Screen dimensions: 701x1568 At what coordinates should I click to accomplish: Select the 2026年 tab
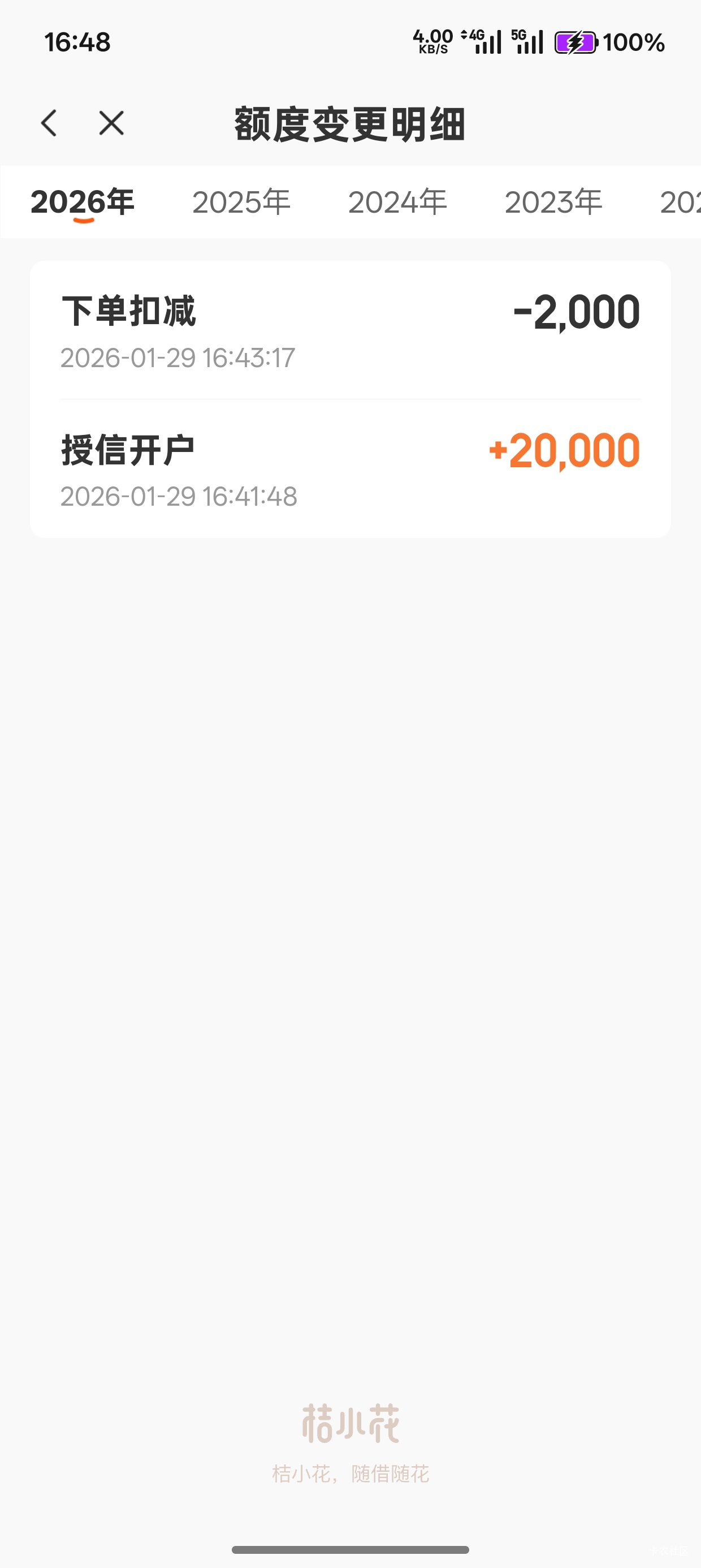[83, 202]
